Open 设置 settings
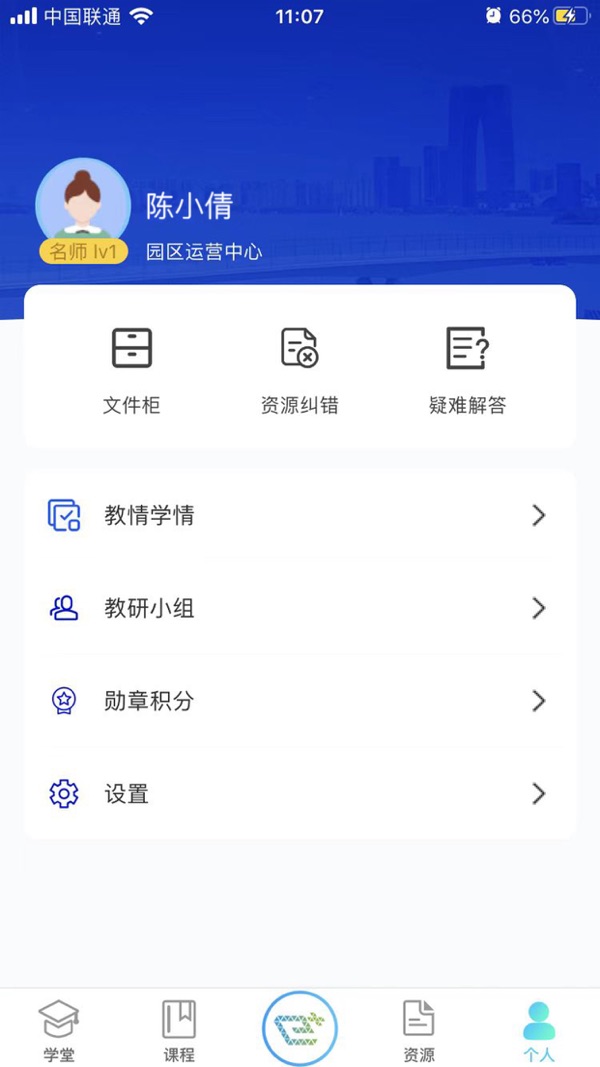This screenshot has height=1067, width=600. click(x=300, y=794)
